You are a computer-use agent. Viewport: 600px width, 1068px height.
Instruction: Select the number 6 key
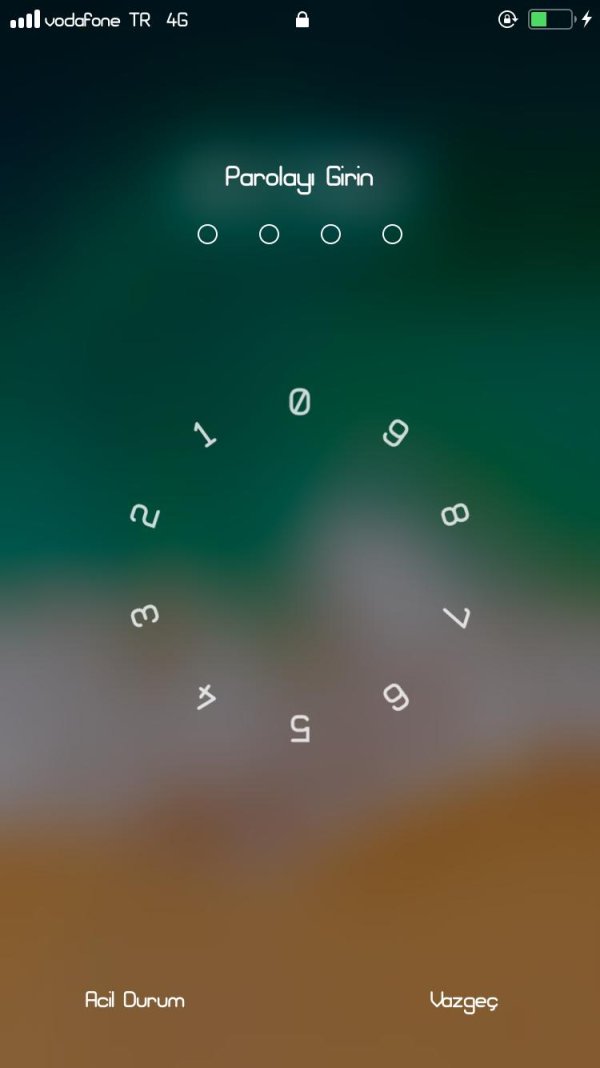pos(396,697)
